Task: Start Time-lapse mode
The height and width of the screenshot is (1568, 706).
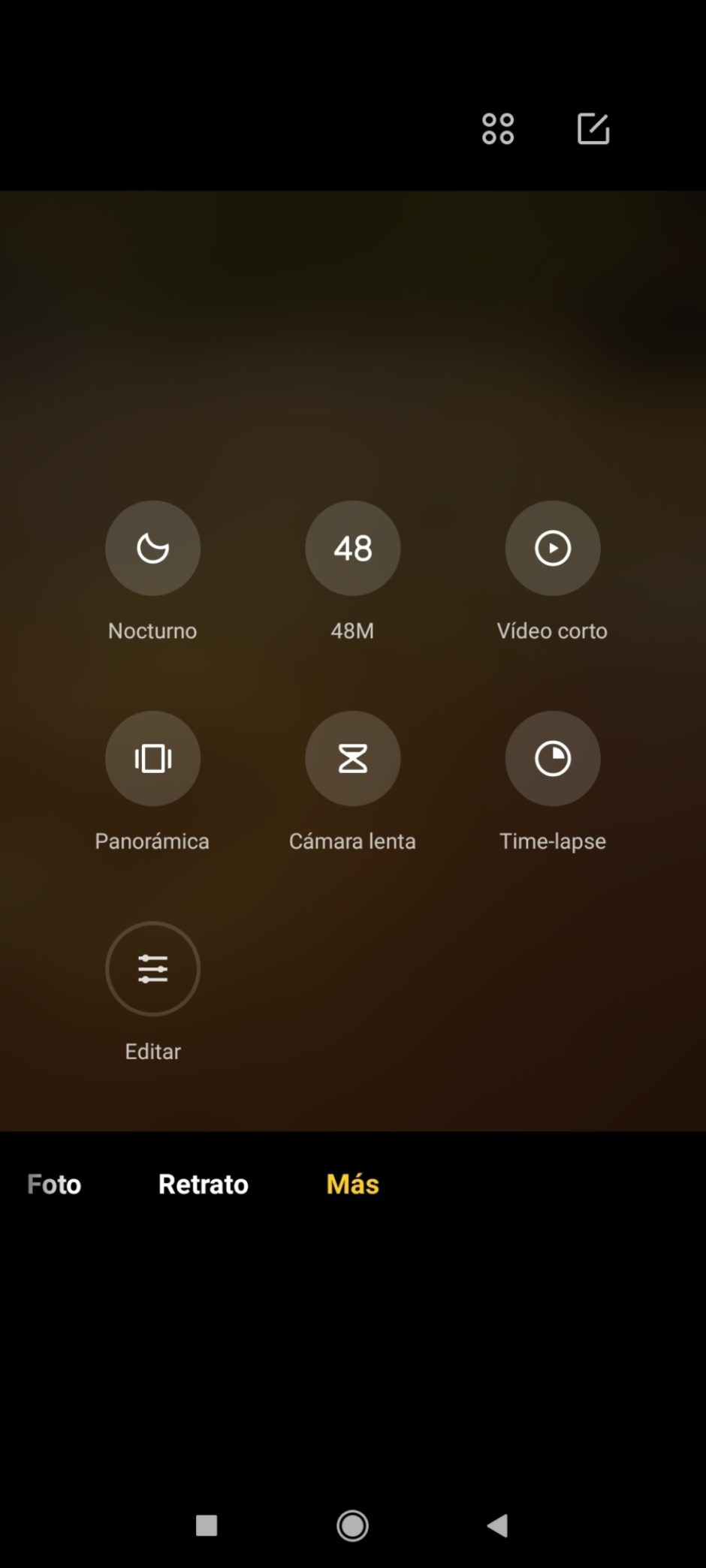Action: coord(552,758)
